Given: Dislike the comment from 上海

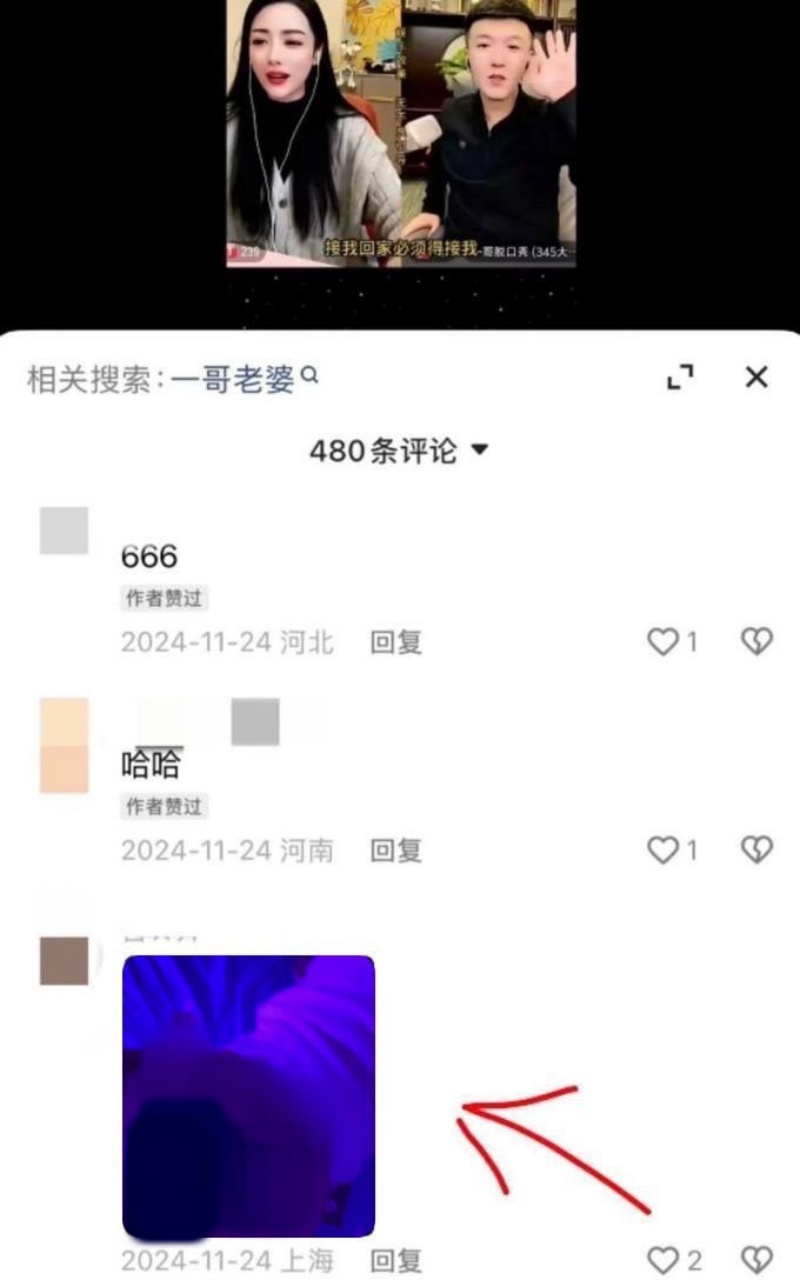Looking at the screenshot, I should 757,1259.
